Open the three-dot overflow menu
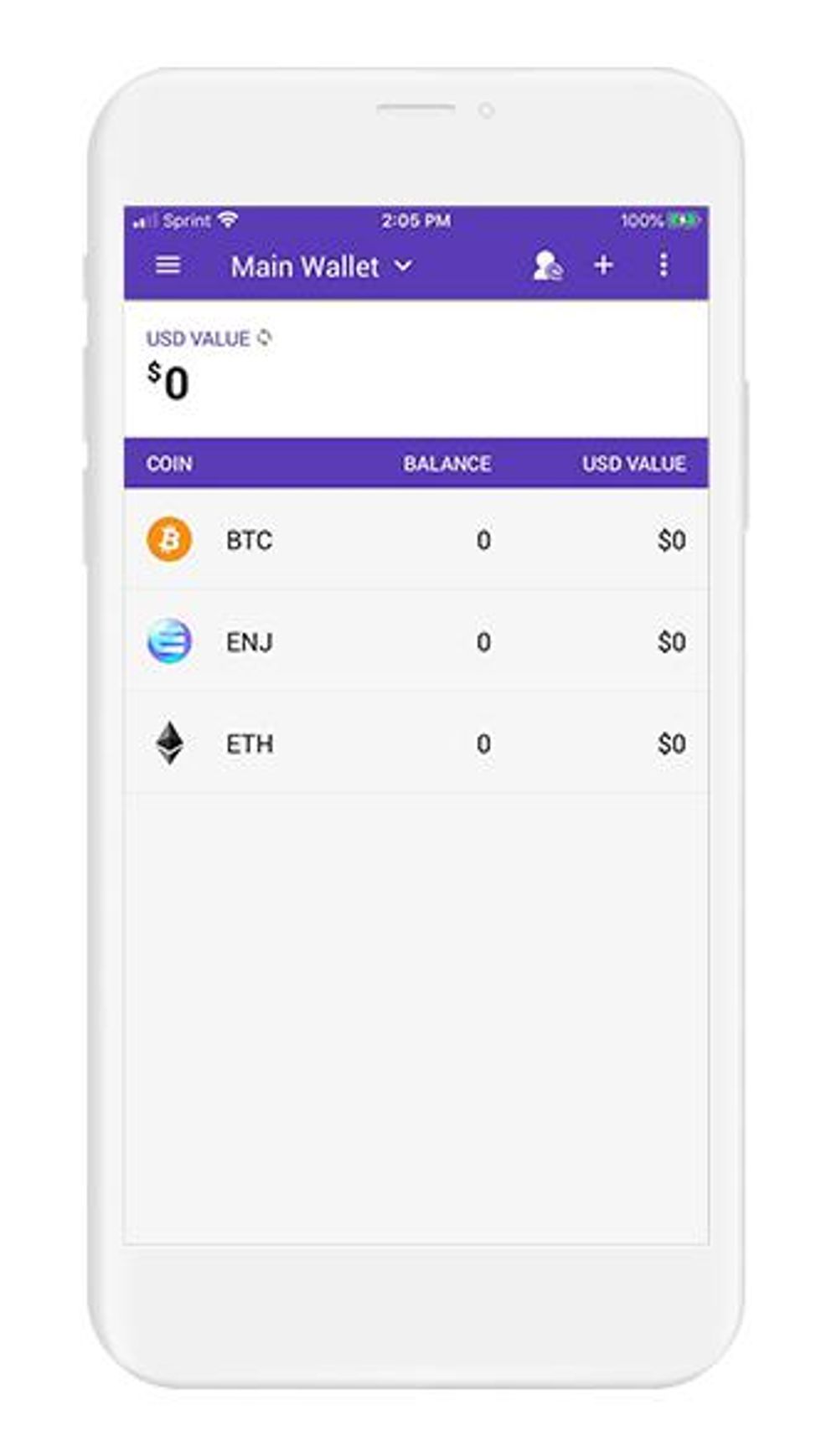 coord(663,265)
